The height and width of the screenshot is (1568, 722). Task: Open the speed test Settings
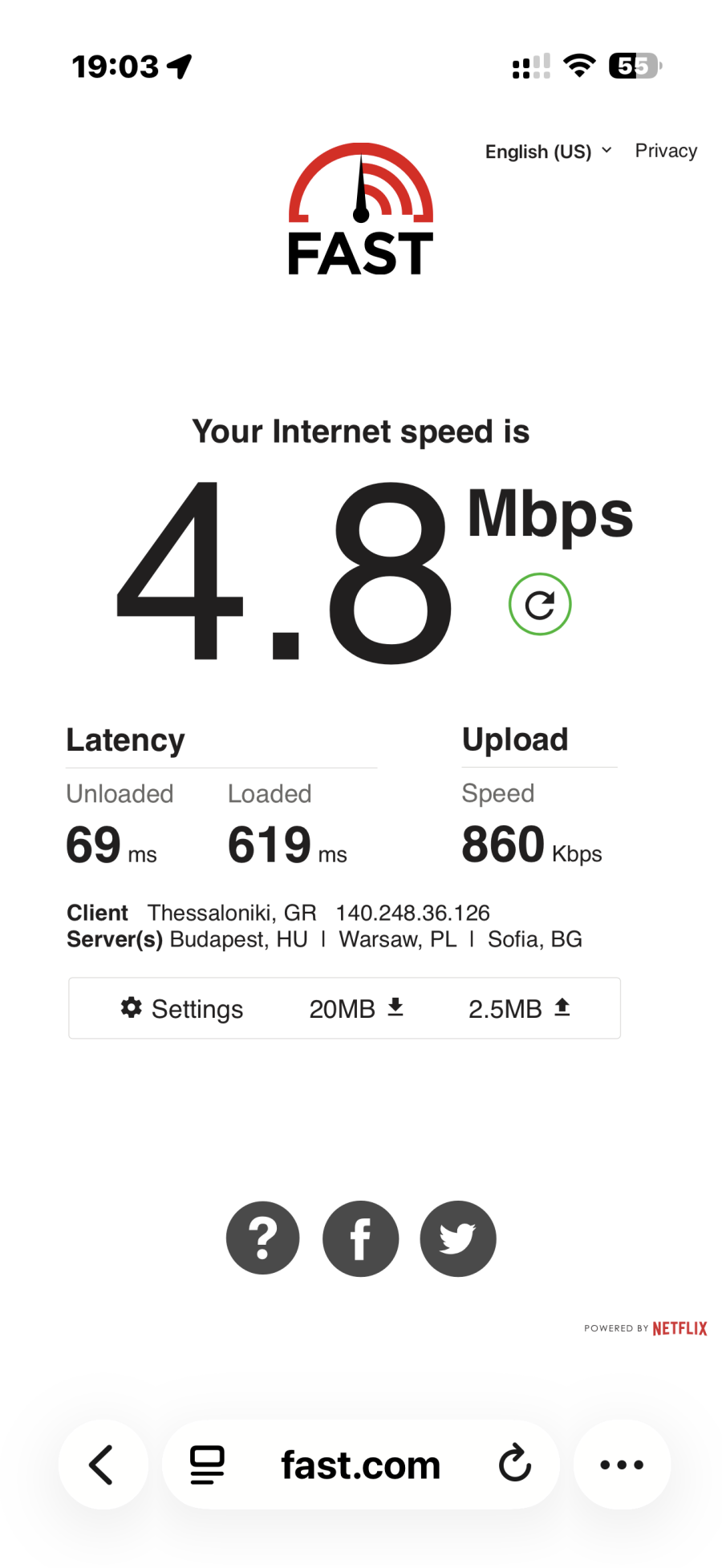[182, 1008]
